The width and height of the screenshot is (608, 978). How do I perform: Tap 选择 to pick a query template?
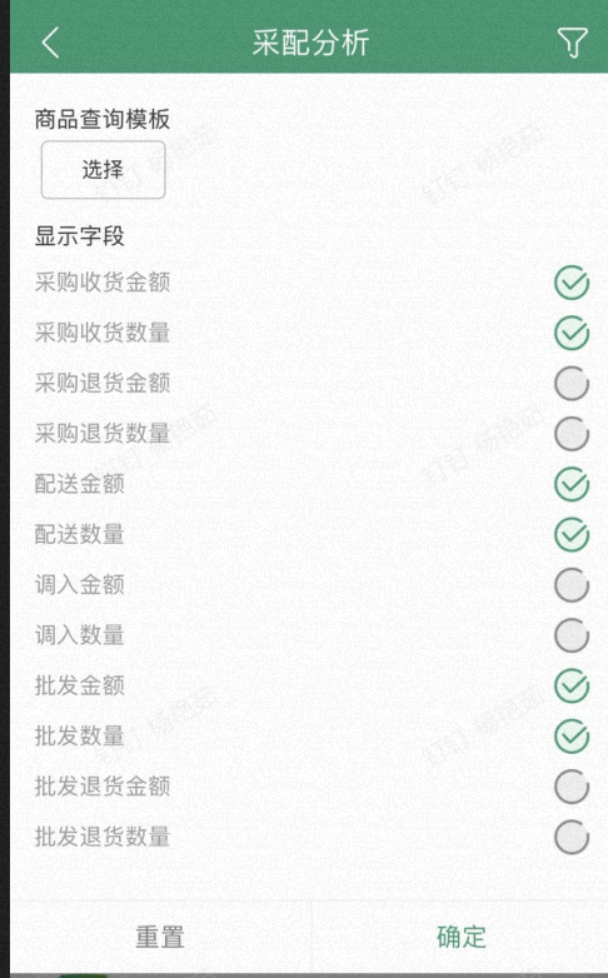(x=103, y=170)
